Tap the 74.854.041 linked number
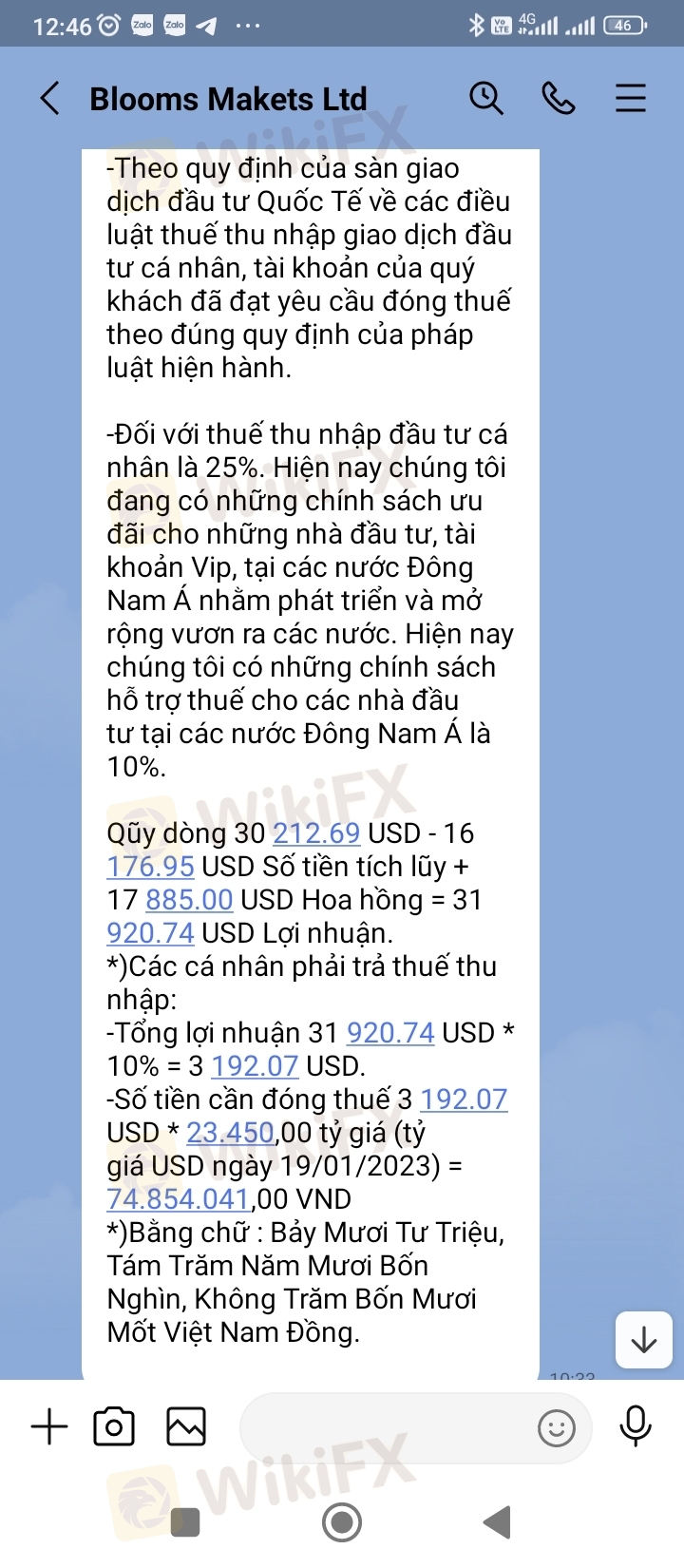This screenshot has width=684, height=1568. click(x=179, y=1199)
